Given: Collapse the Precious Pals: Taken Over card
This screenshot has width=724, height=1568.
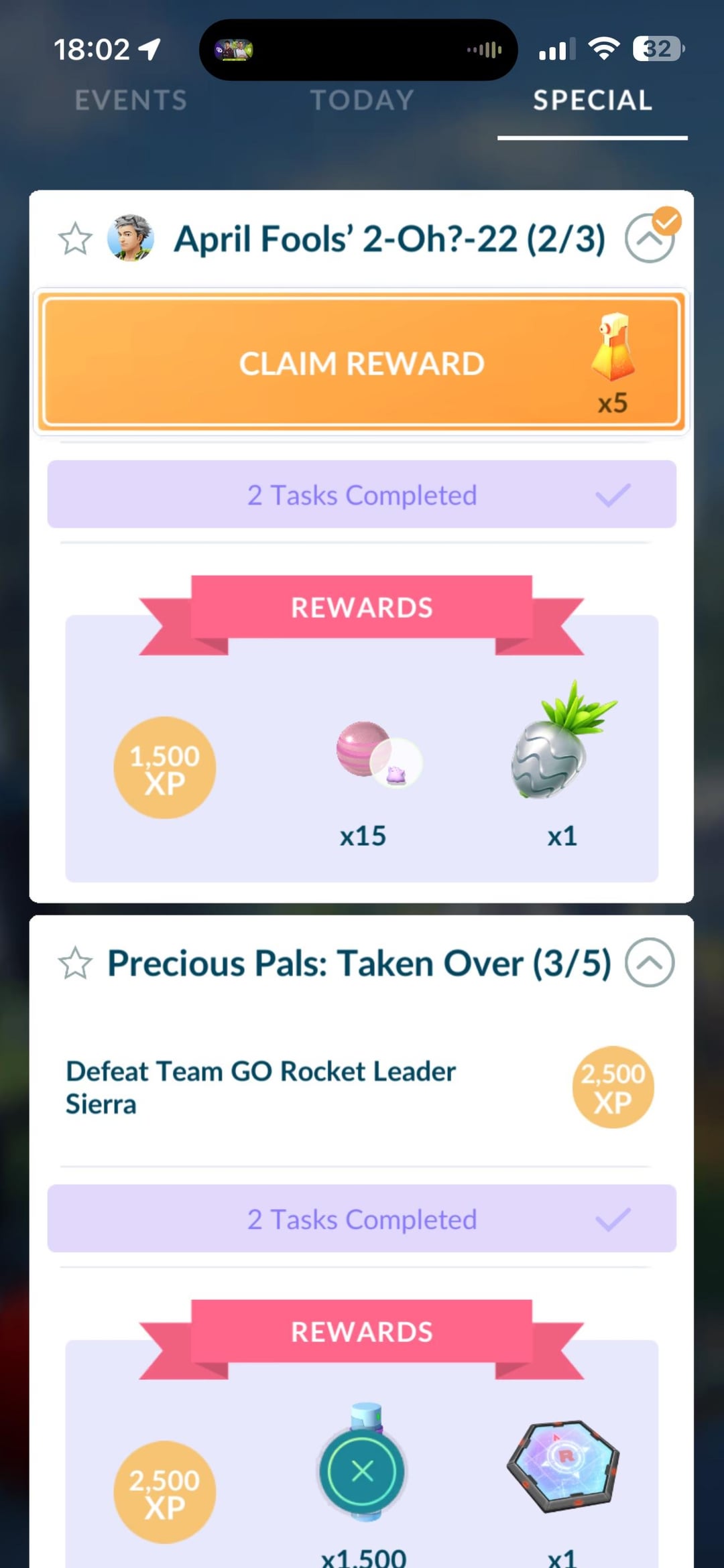Looking at the screenshot, I should click(x=649, y=963).
